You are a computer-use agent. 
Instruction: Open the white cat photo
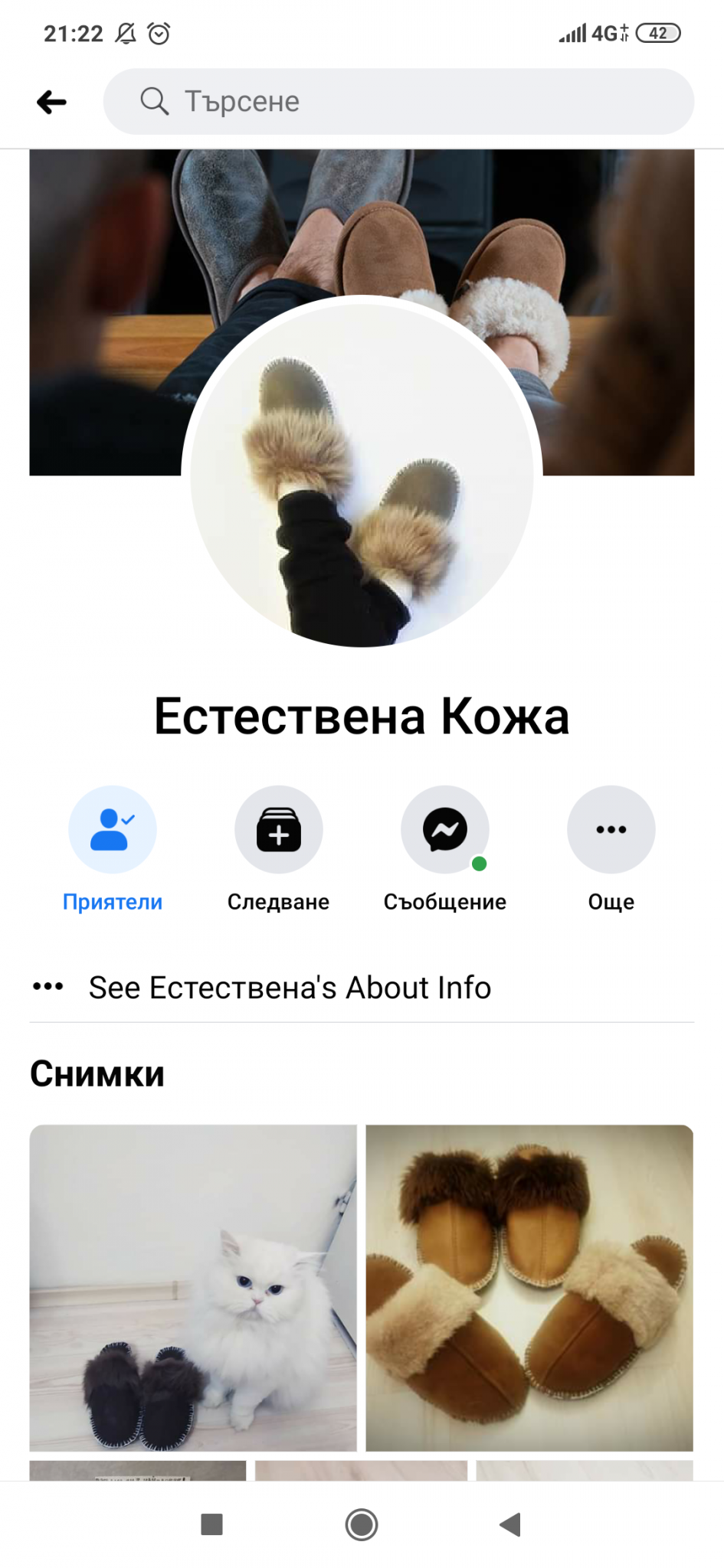(193, 1288)
